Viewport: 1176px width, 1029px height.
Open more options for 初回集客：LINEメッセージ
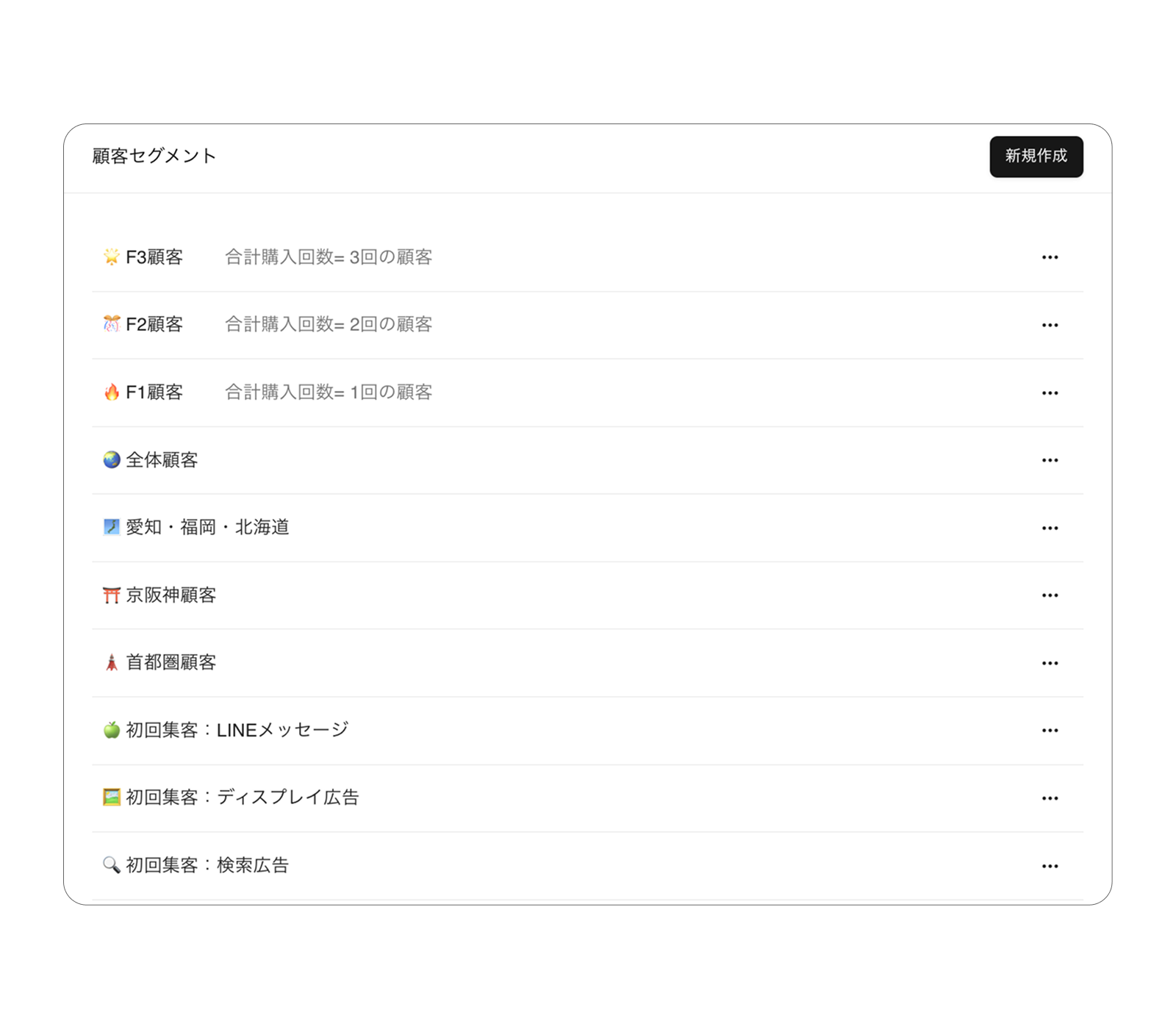point(1050,731)
